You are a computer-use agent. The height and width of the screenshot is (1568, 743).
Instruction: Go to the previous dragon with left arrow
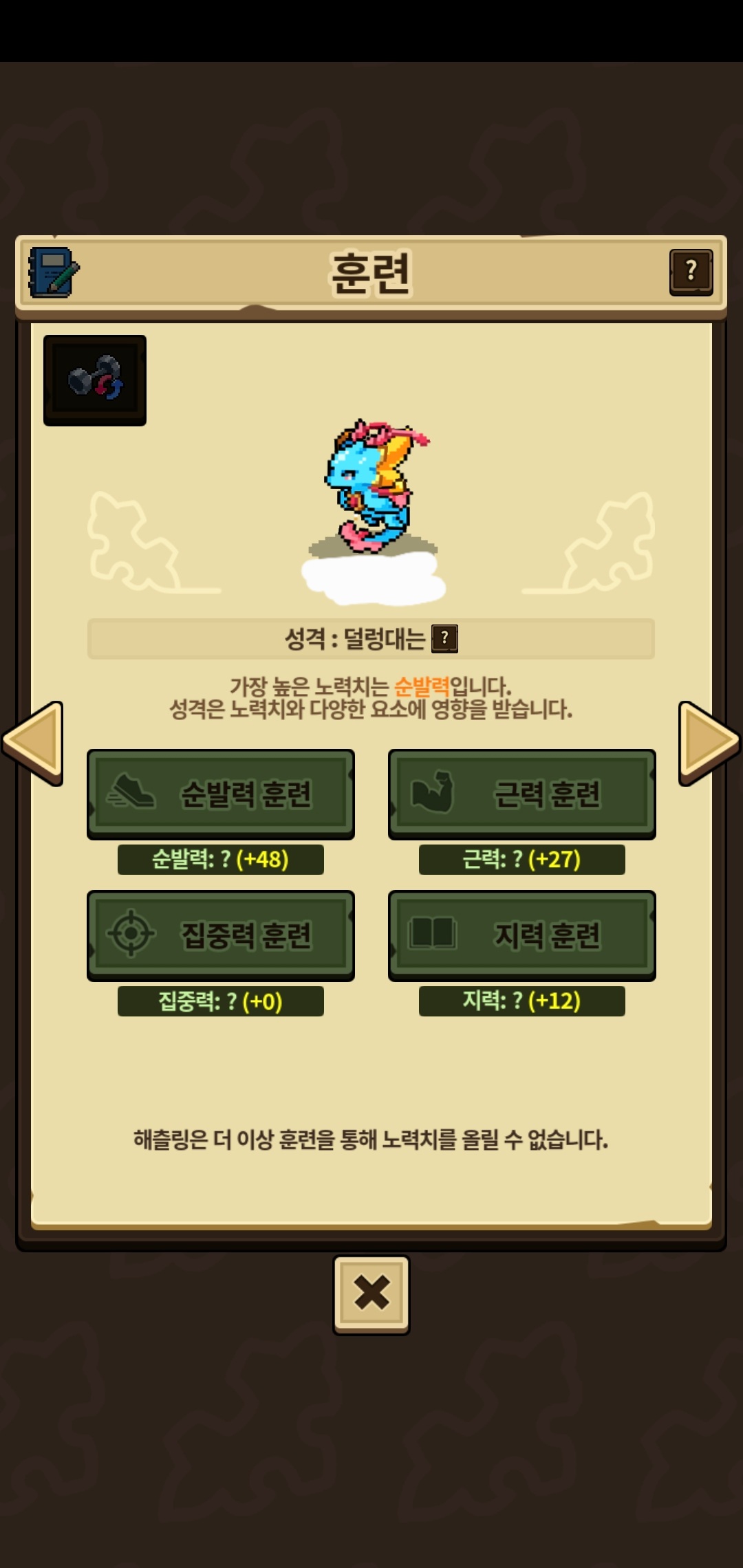pos(33,743)
